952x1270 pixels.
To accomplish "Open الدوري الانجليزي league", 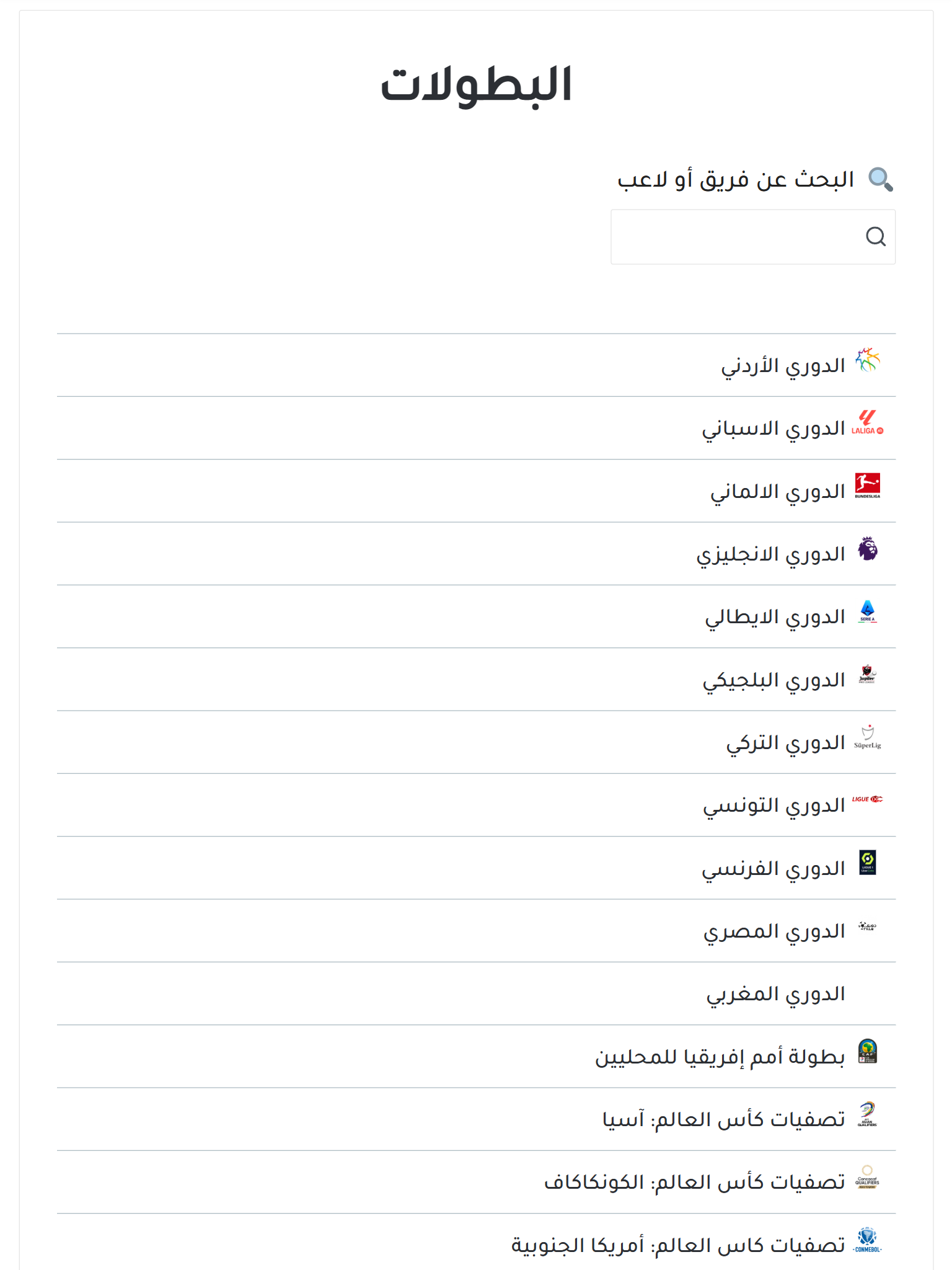I will click(770, 554).
